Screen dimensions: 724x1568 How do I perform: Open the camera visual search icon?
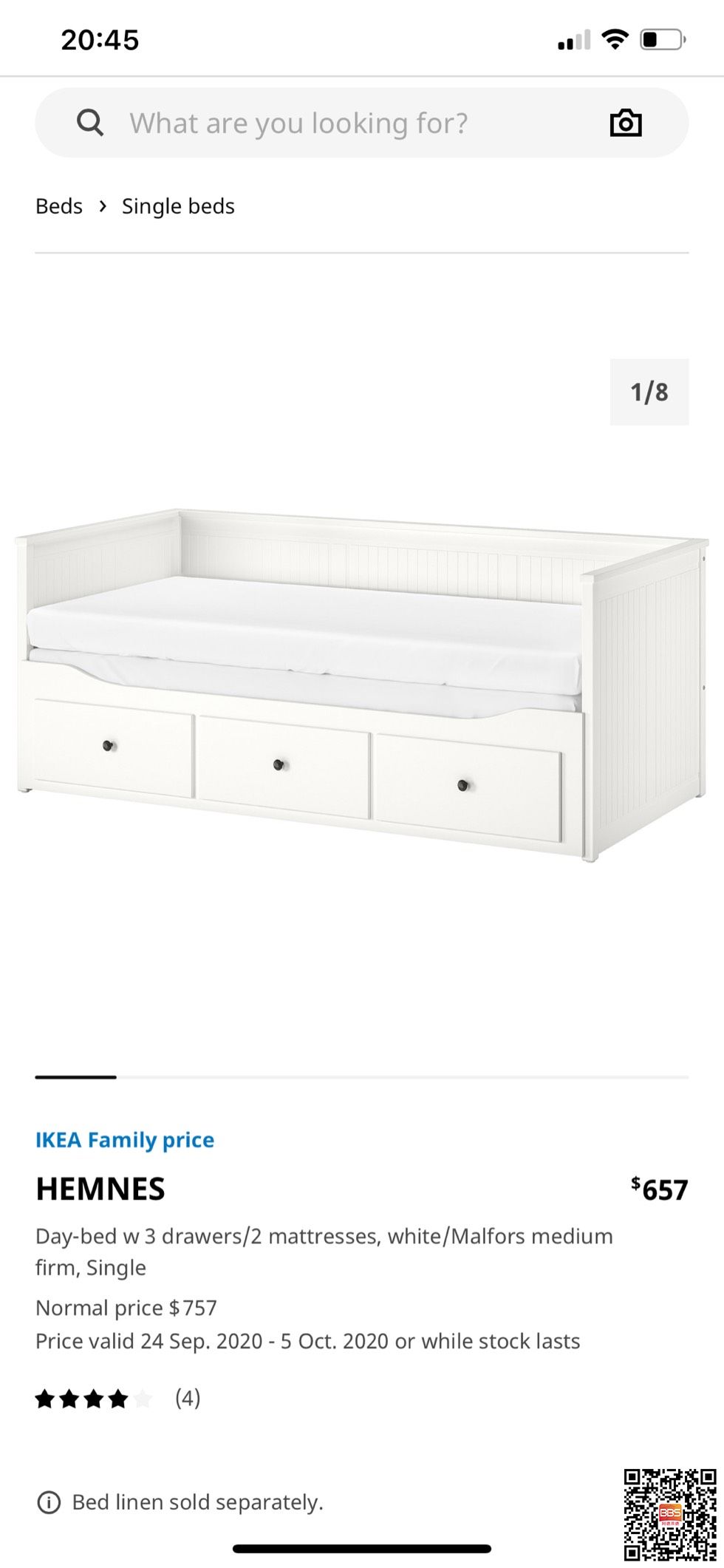point(626,123)
